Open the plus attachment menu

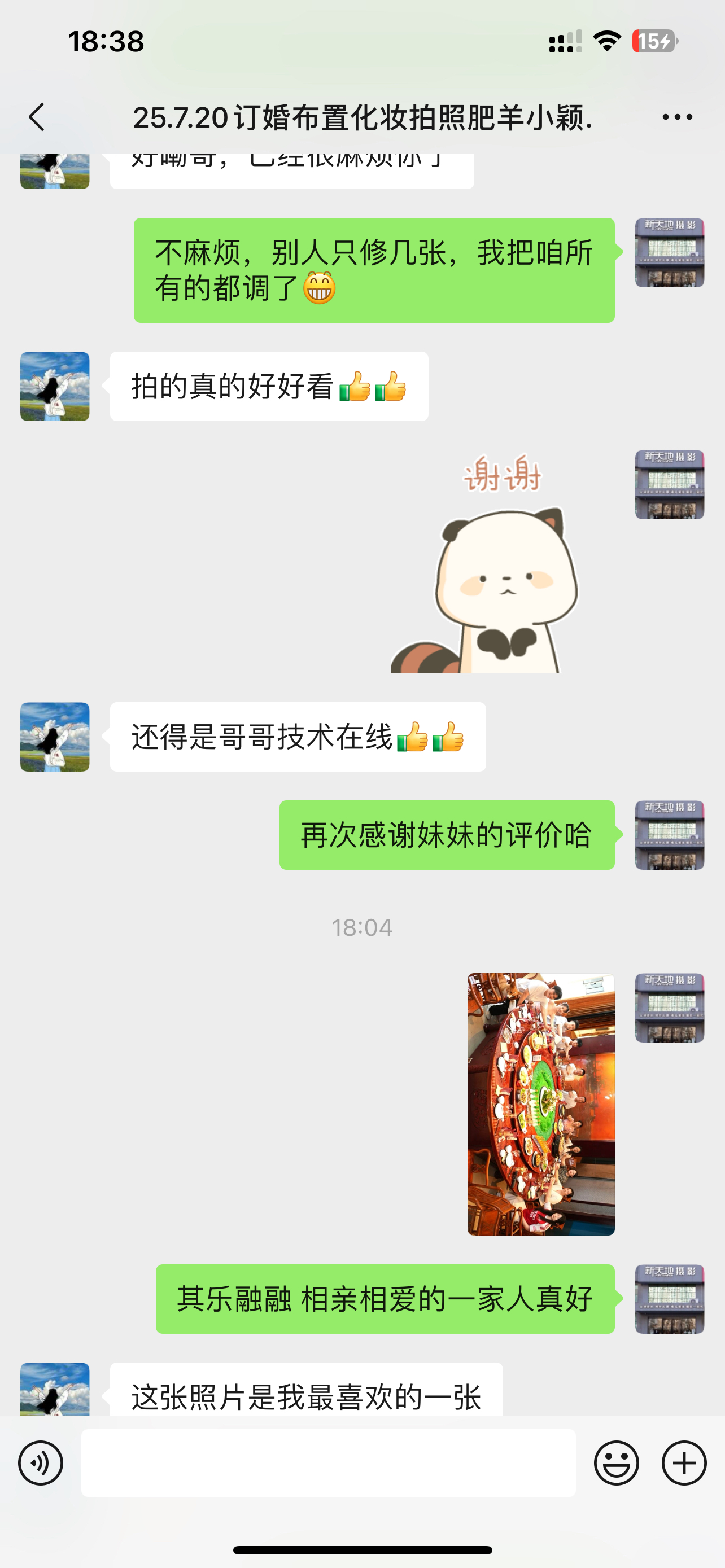[x=684, y=1462]
